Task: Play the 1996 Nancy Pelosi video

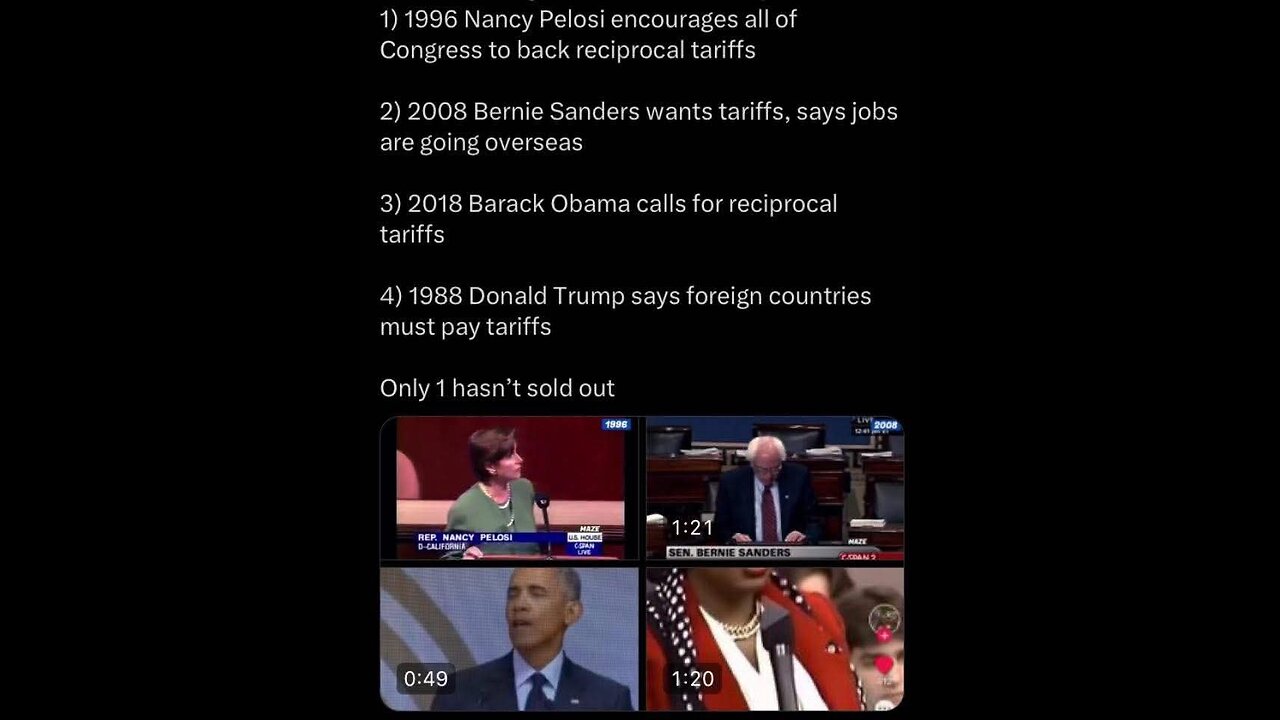Action: click(x=509, y=488)
